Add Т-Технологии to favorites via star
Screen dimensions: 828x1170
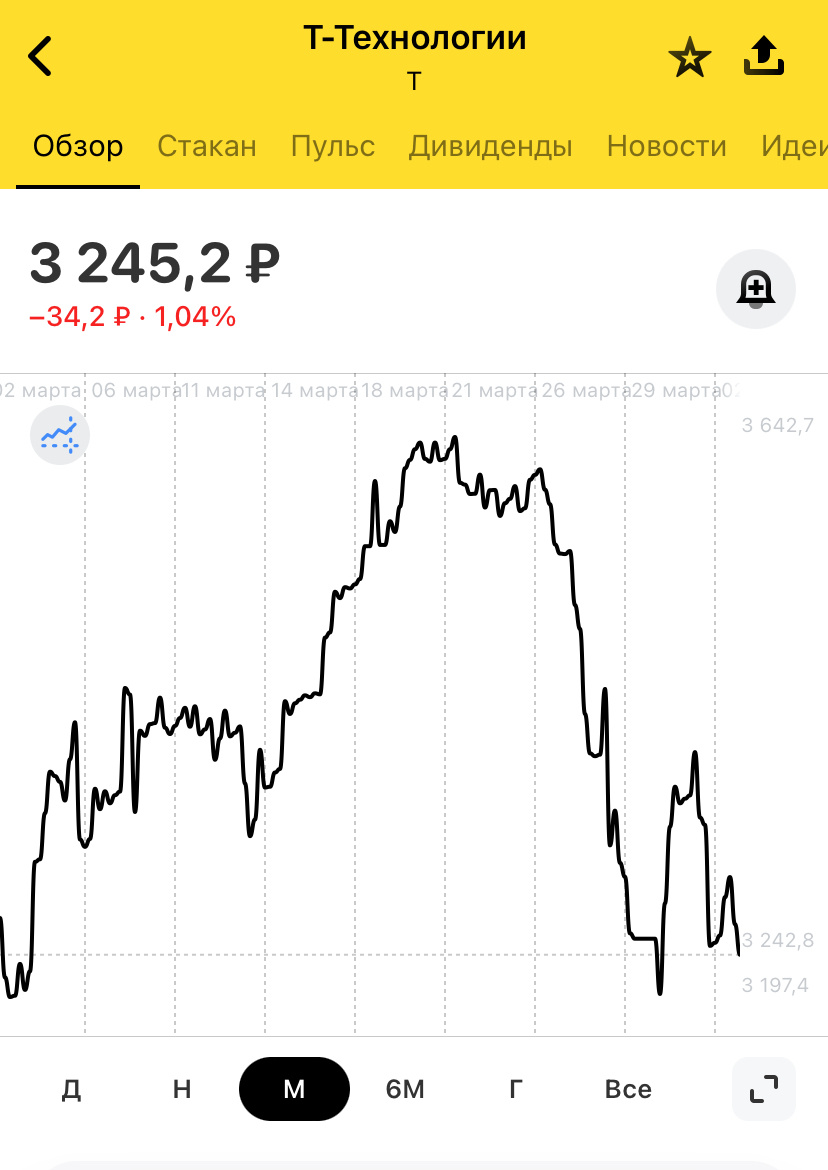point(690,57)
